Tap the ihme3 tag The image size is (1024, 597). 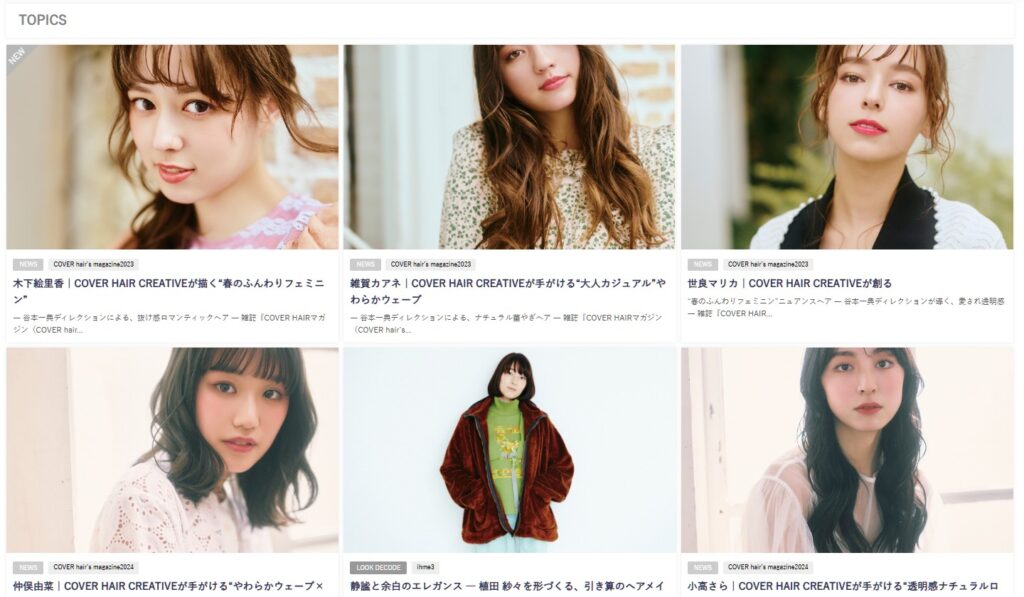click(x=426, y=568)
